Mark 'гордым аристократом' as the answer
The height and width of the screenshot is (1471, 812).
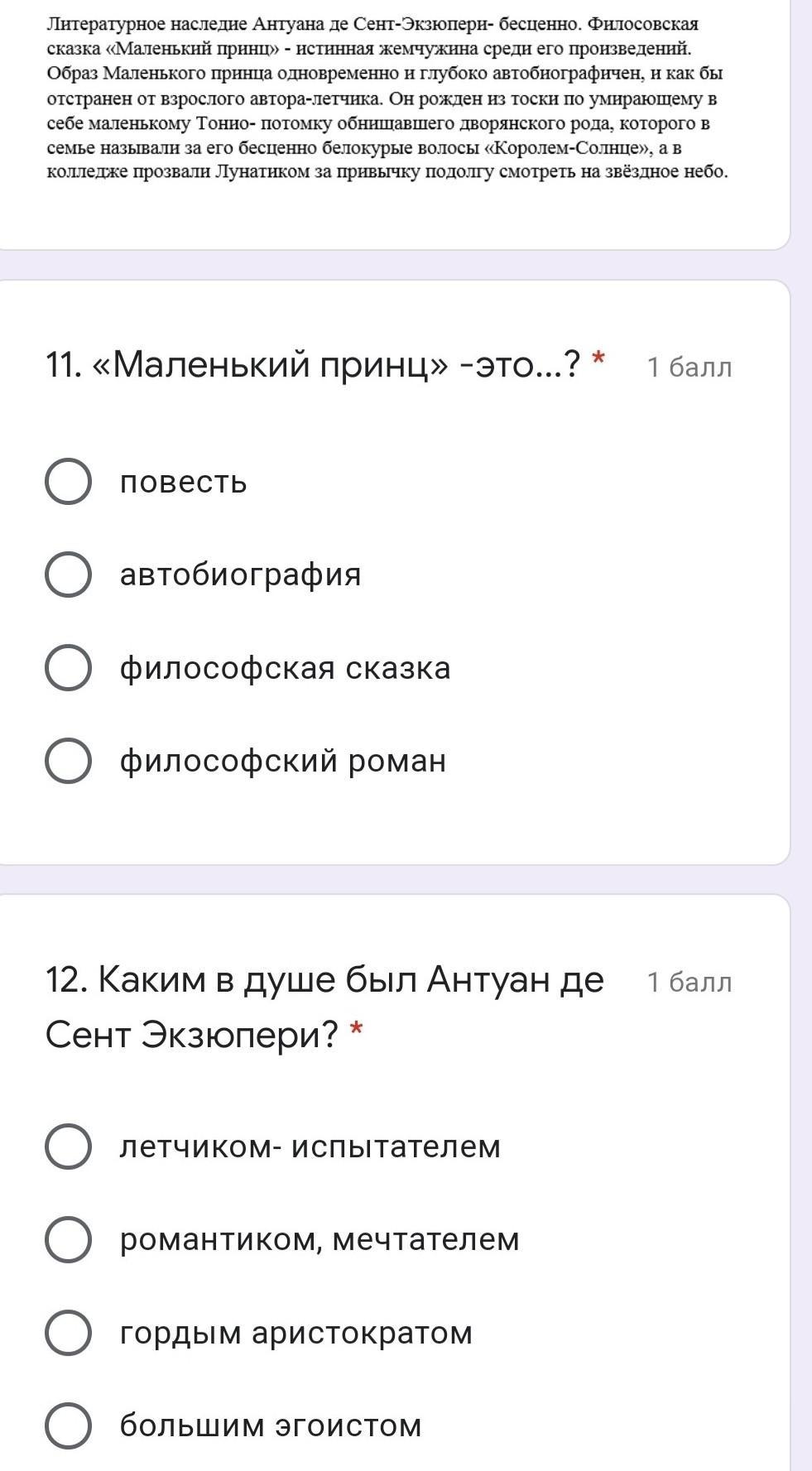[x=68, y=1333]
